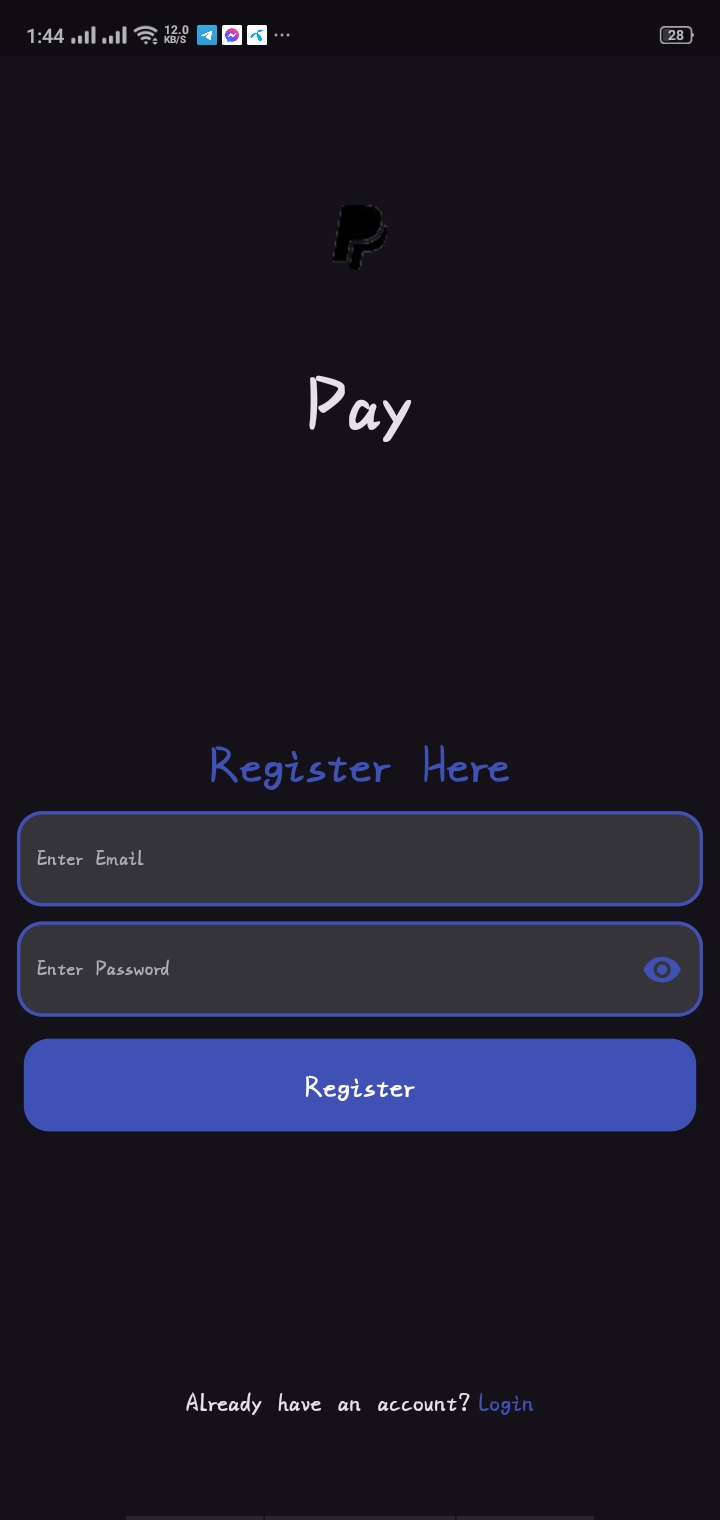Viewport: 720px width, 1520px height.
Task: Open the Login link
Action: (x=506, y=1404)
